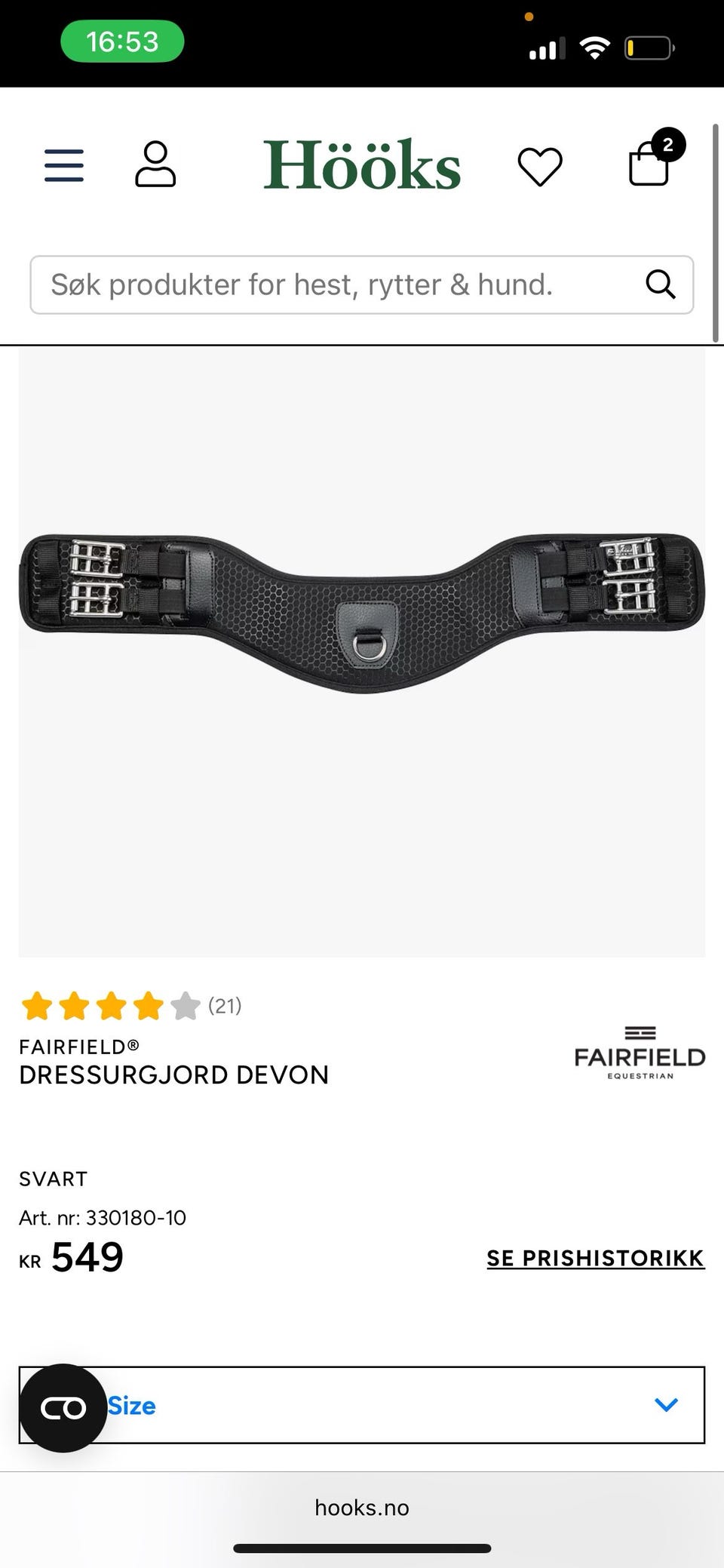Viewport: 724px width, 1568px height.
Task: Open the user account page
Action: [x=155, y=164]
